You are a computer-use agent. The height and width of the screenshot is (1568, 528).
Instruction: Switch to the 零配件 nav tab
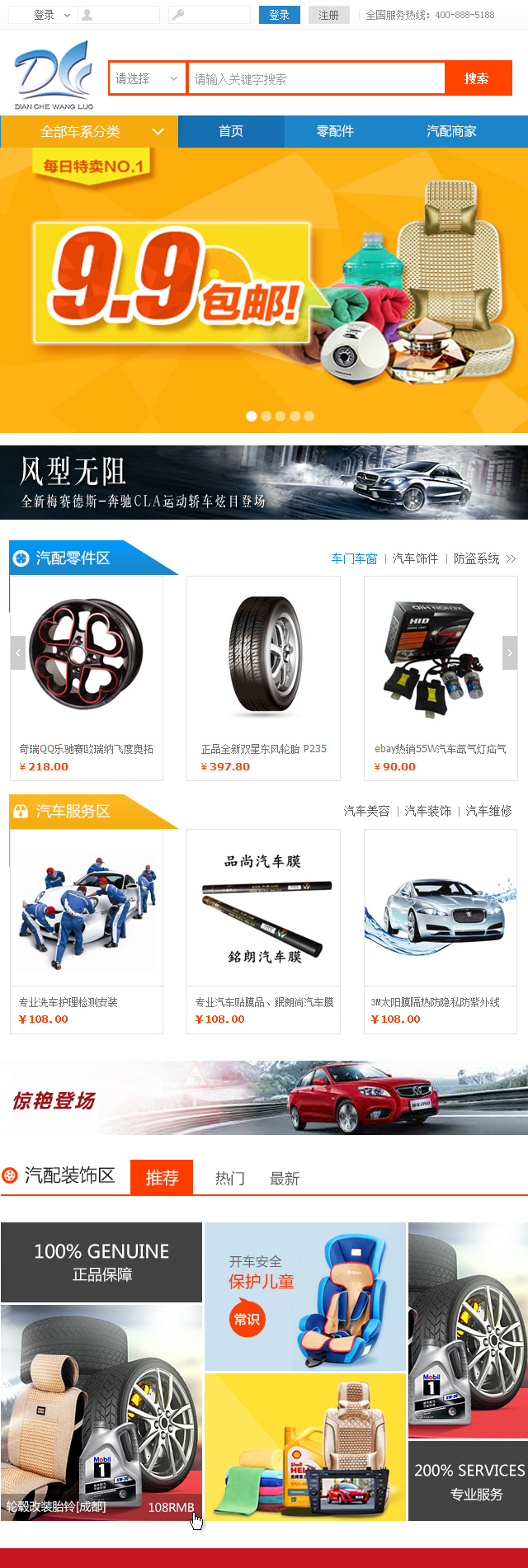click(335, 131)
